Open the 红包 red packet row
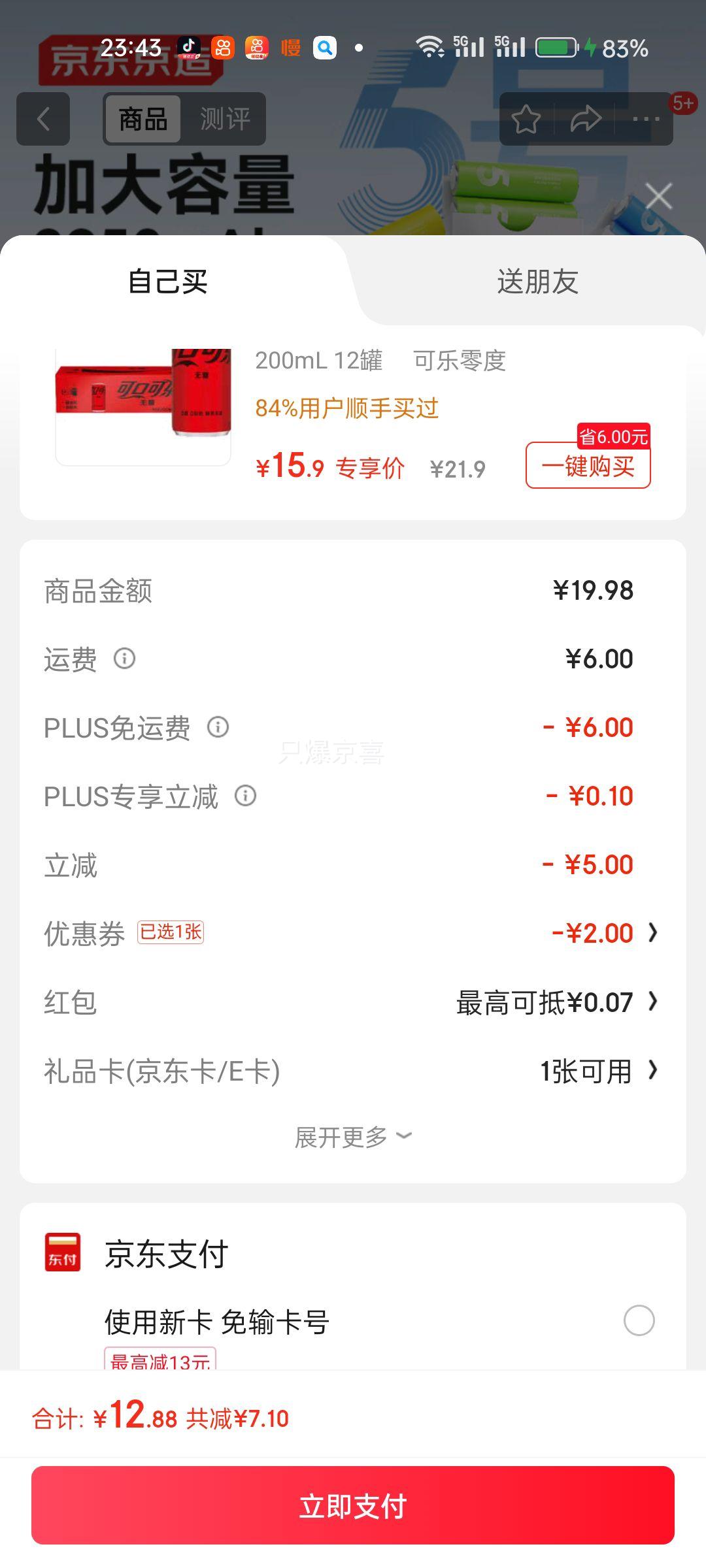 click(353, 1002)
